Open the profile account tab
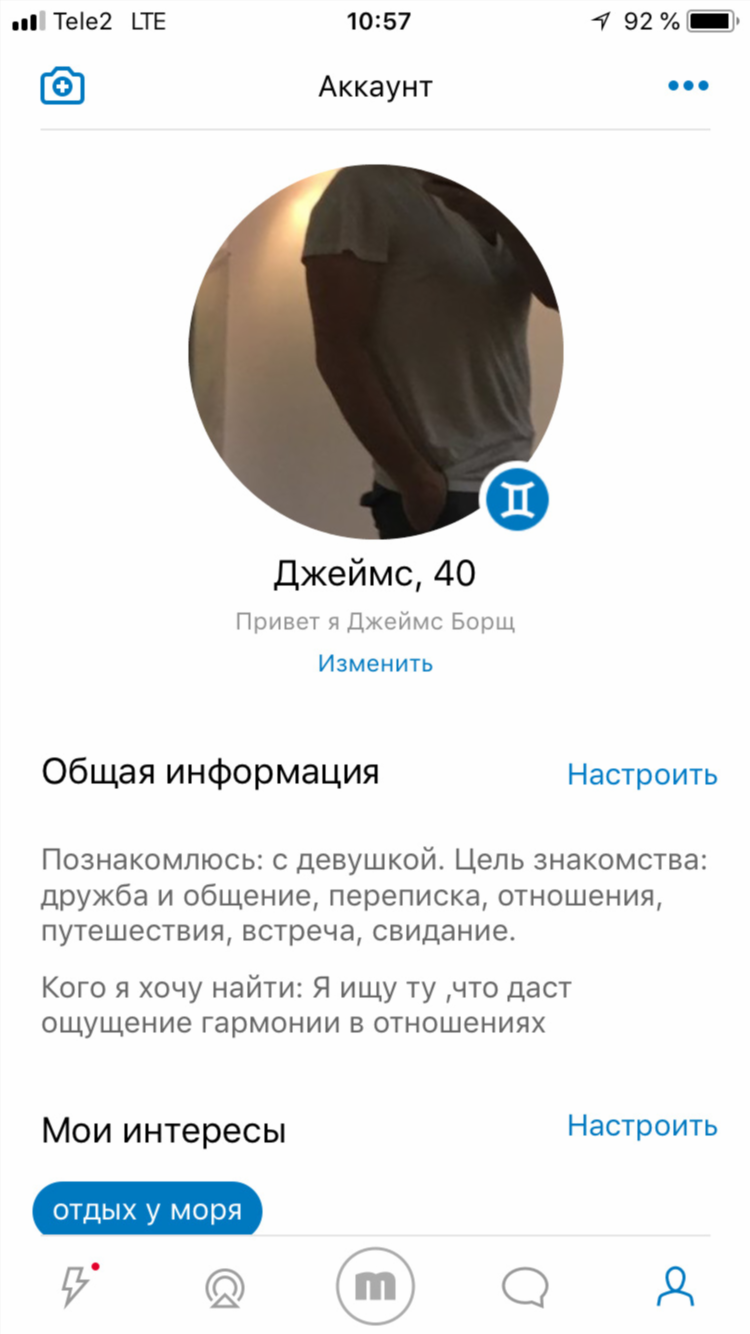The width and height of the screenshot is (750, 1334). [676, 1287]
